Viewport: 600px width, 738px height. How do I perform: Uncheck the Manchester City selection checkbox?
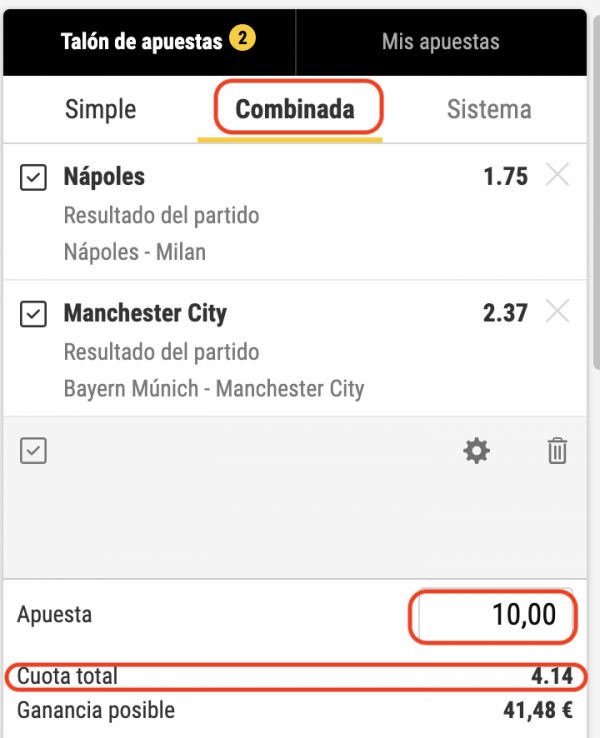[x=34, y=314]
